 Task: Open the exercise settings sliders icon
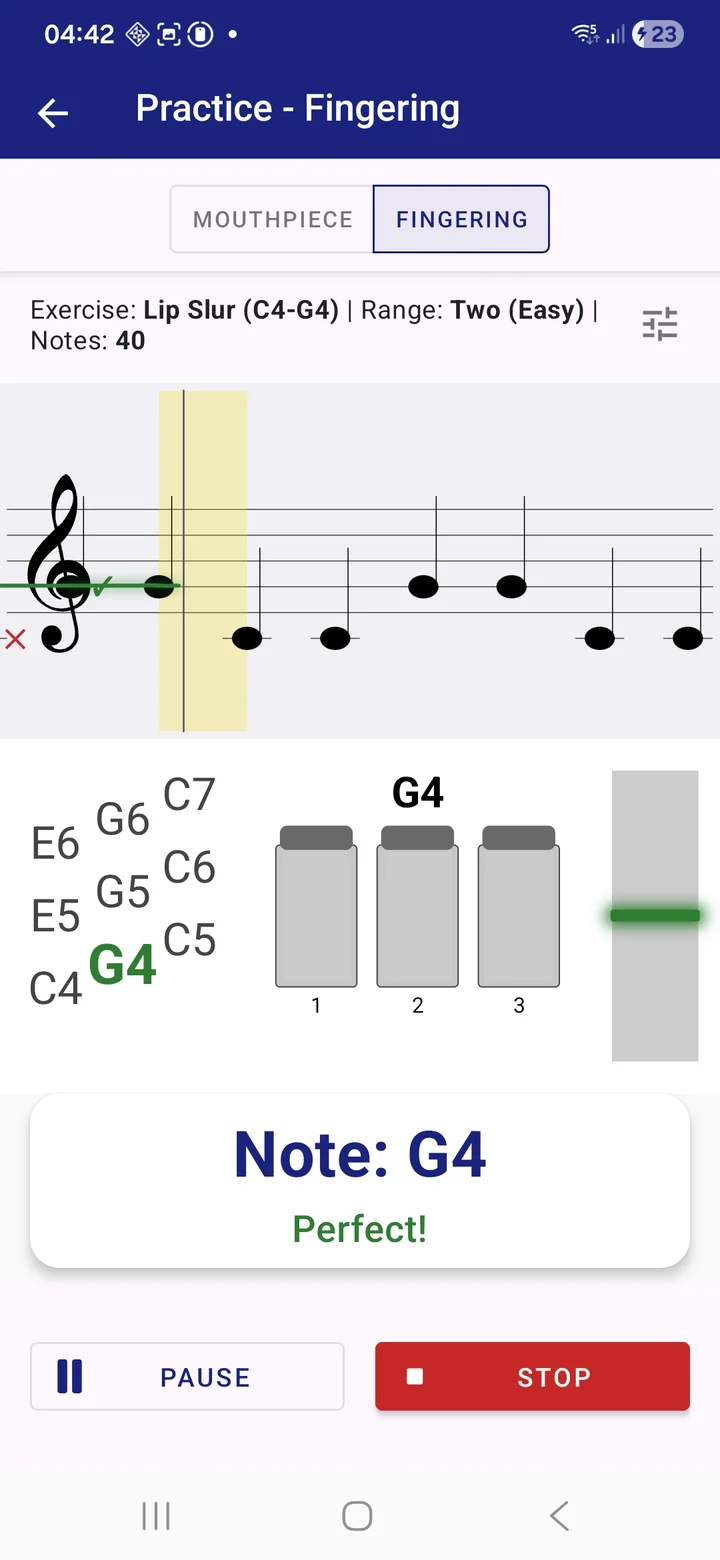coord(659,325)
